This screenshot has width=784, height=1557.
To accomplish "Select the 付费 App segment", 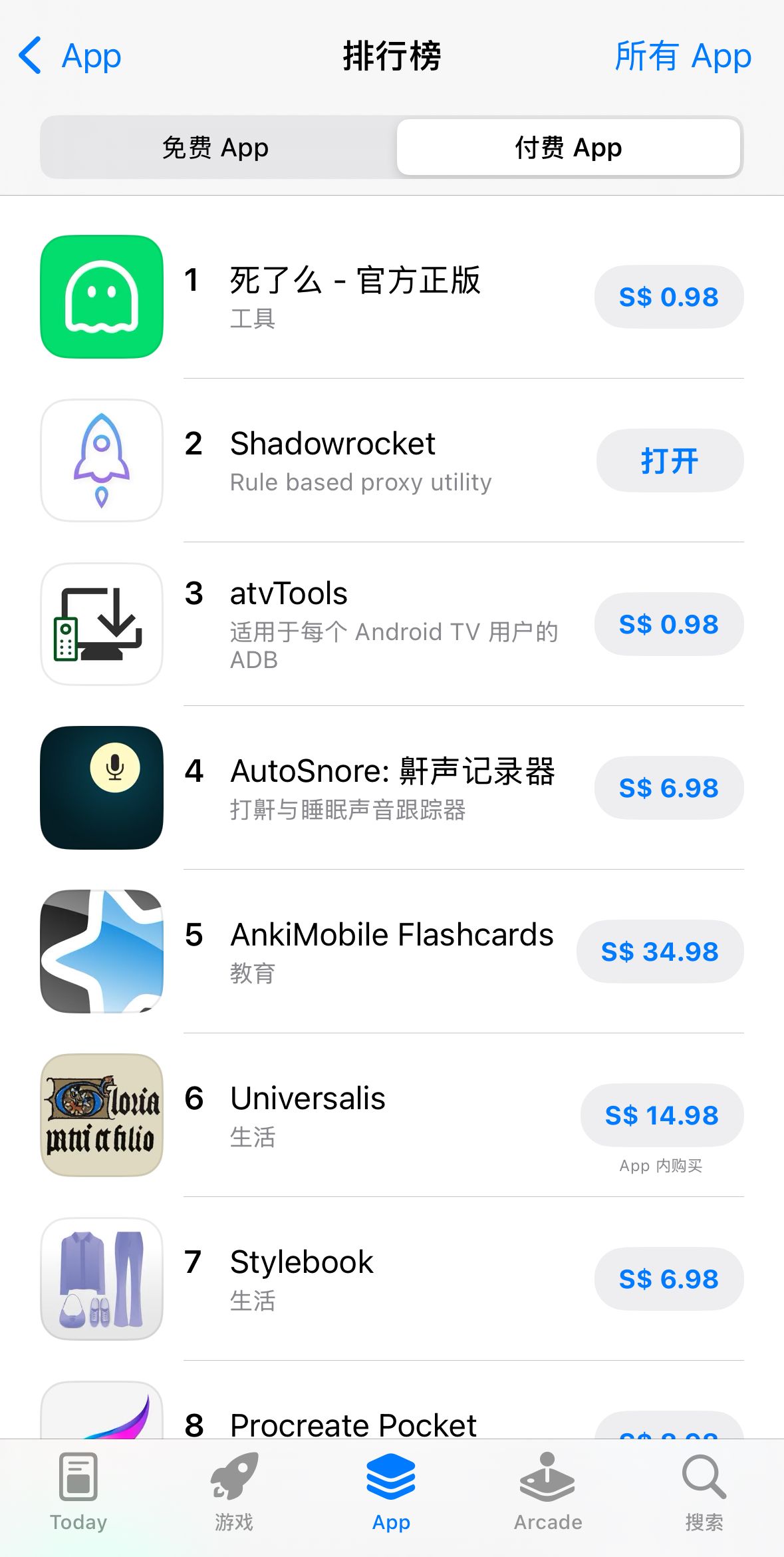I will pyautogui.click(x=569, y=148).
